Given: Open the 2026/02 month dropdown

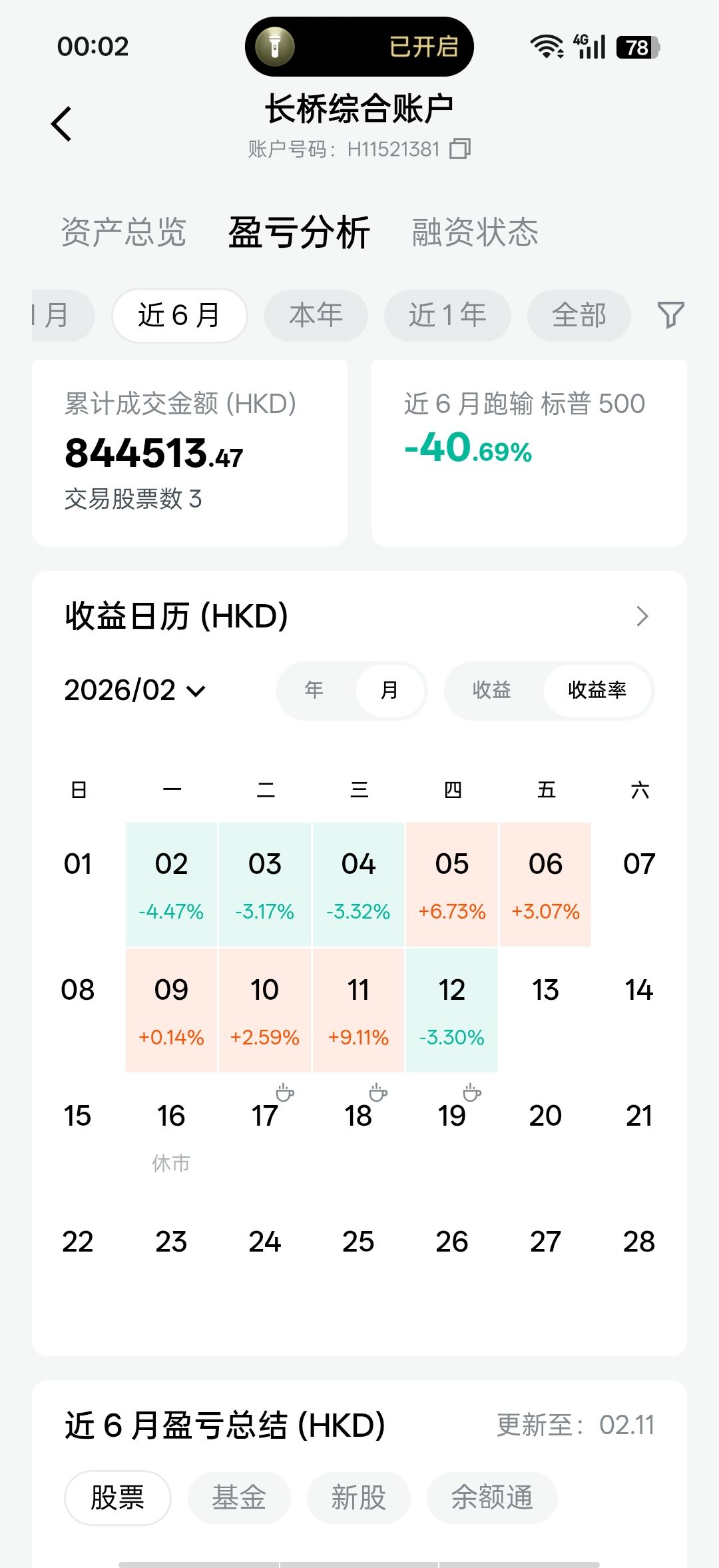Looking at the screenshot, I should click(x=135, y=690).
